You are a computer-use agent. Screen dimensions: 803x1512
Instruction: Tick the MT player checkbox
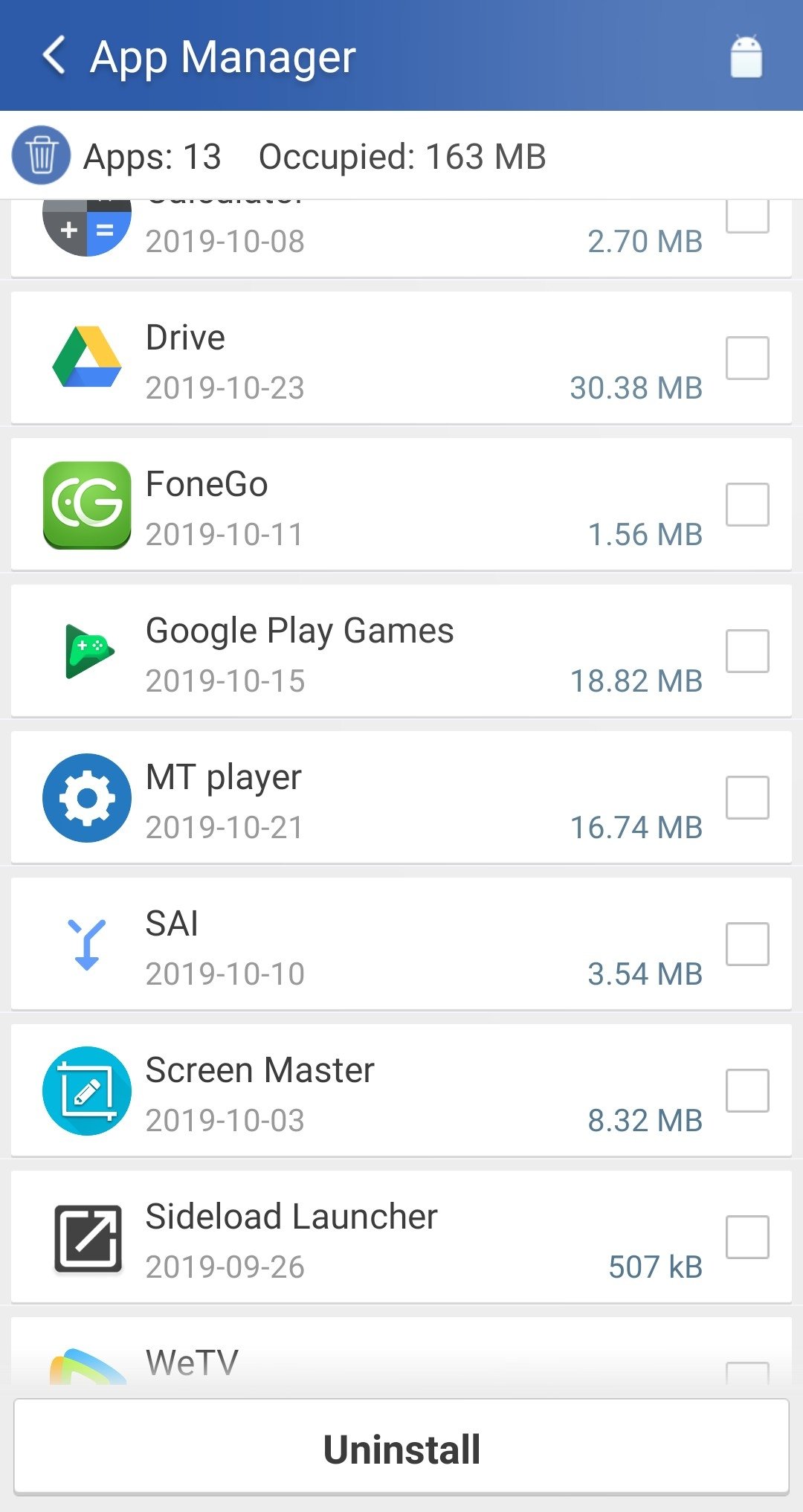pos(747,797)
